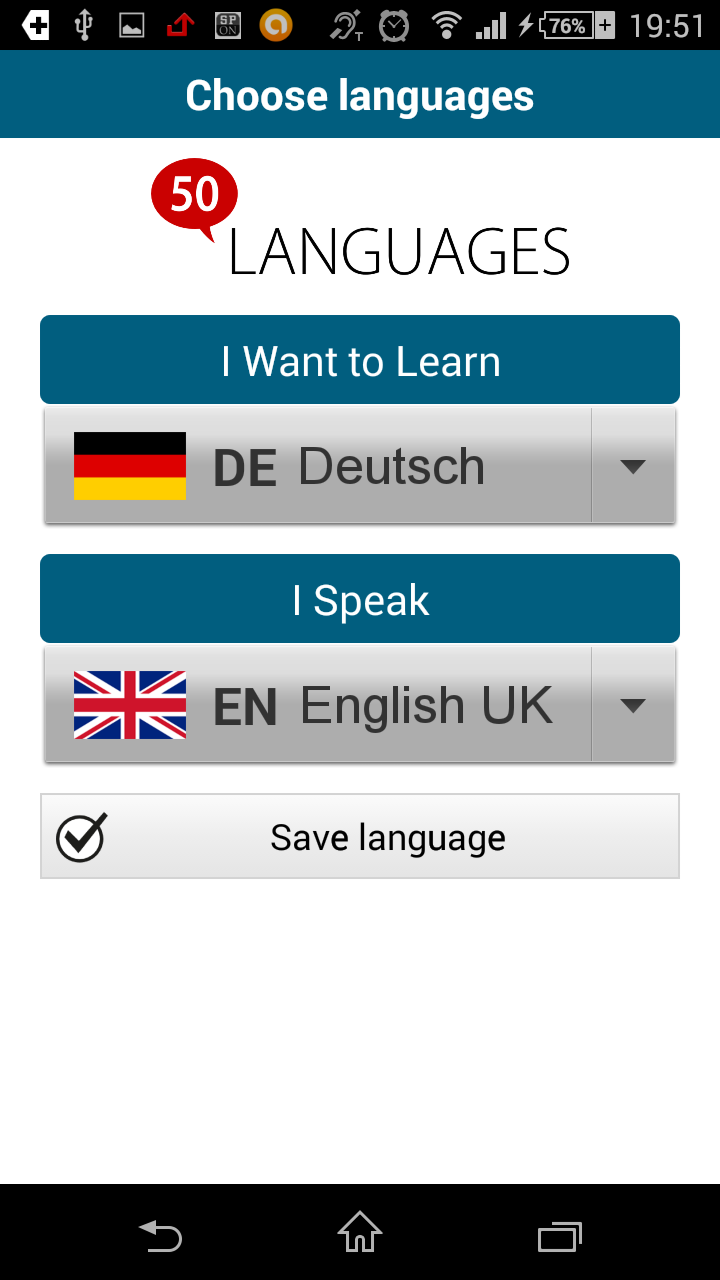This screenshot has height=1280, width=720.
Task: Tap the Wi-Fi icon in the status bar
Action: tap(447, 25)
